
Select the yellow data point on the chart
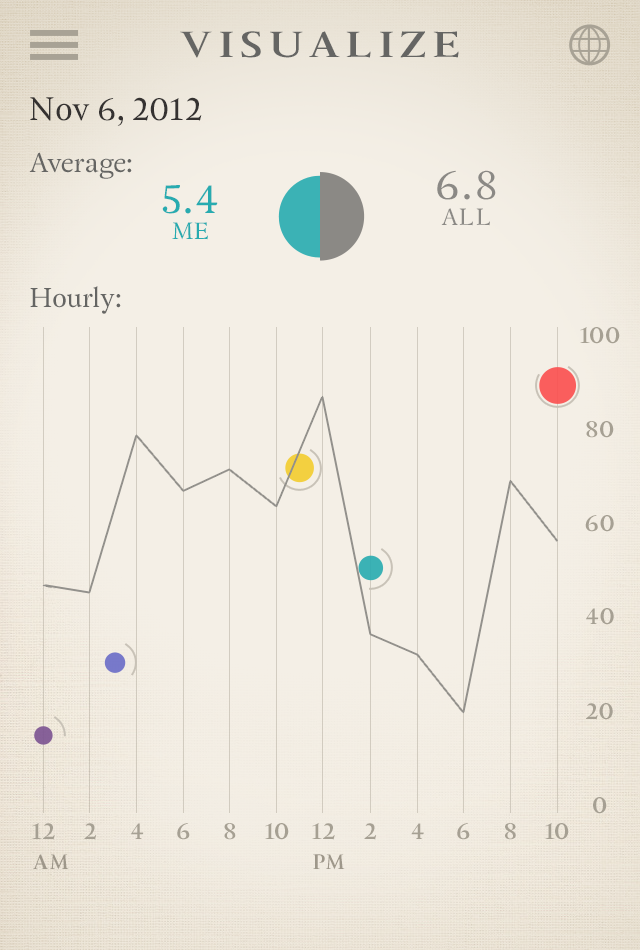[x=299, y=467]
